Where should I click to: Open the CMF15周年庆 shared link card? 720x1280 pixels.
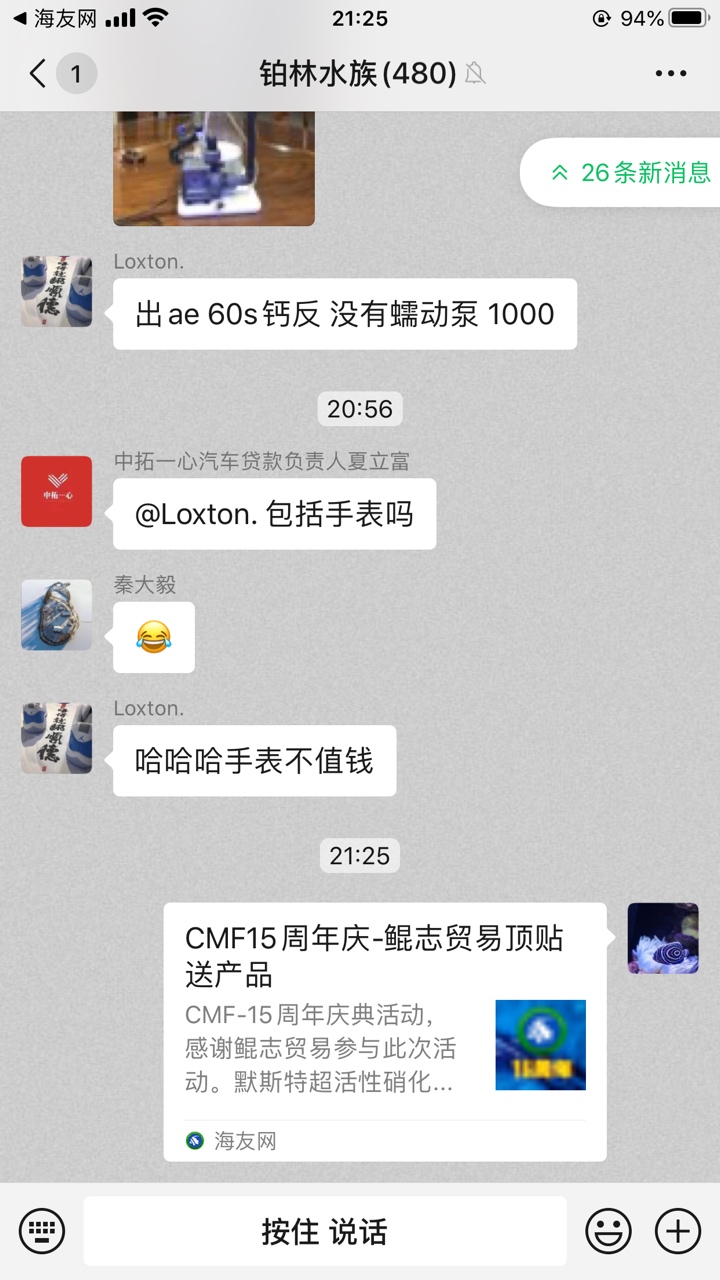[x=385, y=1030]
